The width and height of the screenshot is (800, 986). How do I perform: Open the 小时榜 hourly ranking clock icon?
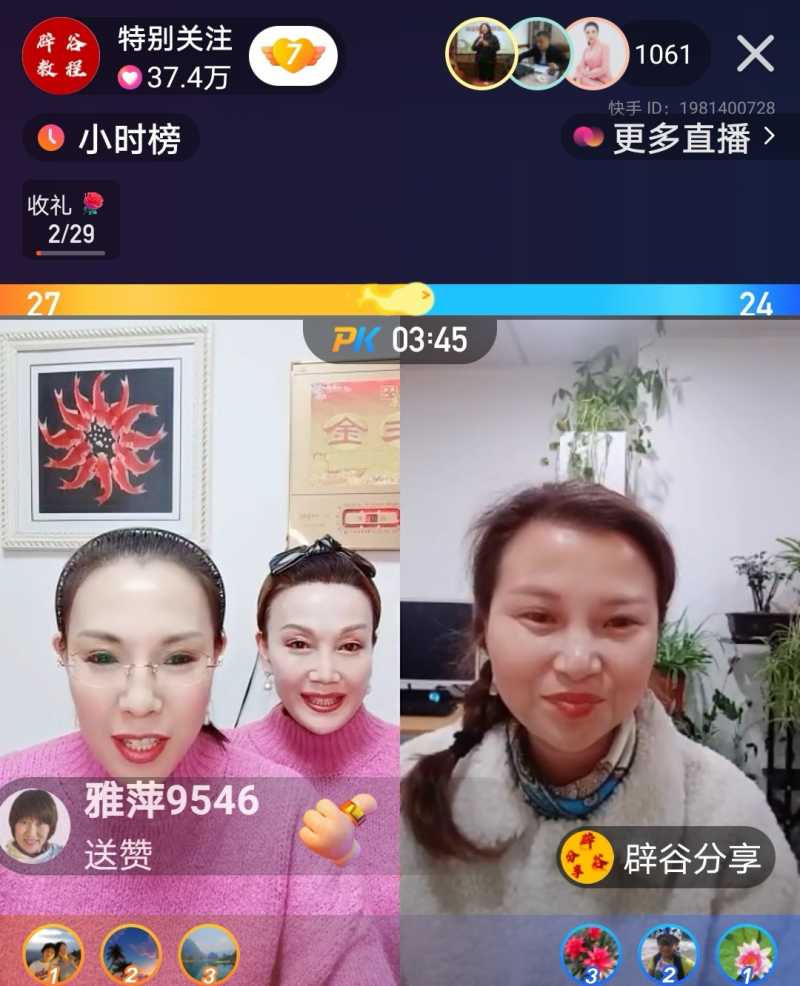(52, 140)
